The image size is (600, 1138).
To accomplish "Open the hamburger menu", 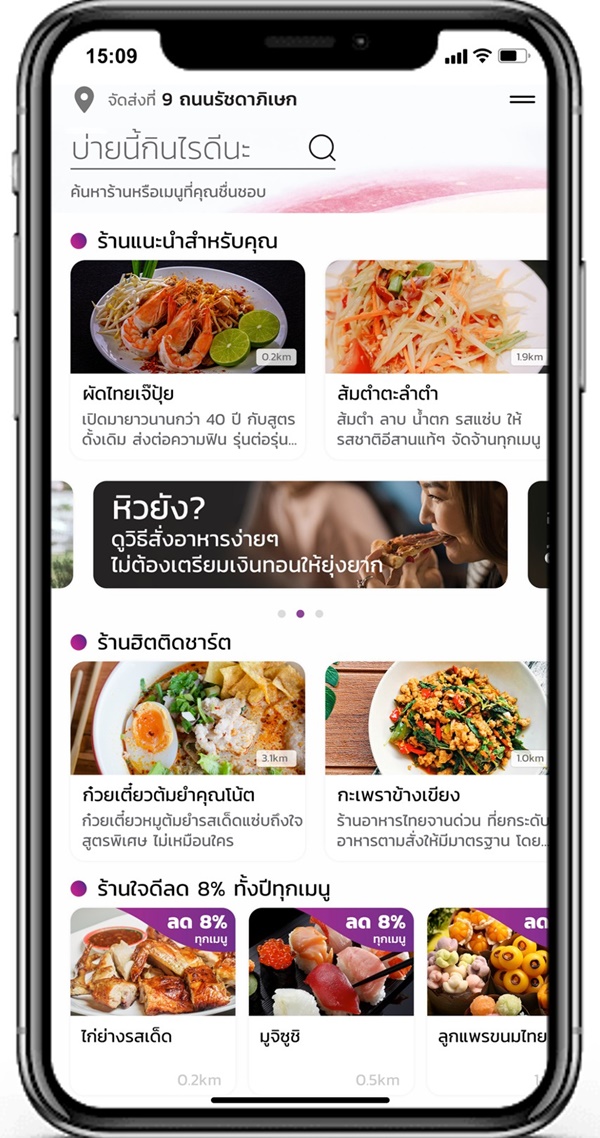I will pos(522,100).
